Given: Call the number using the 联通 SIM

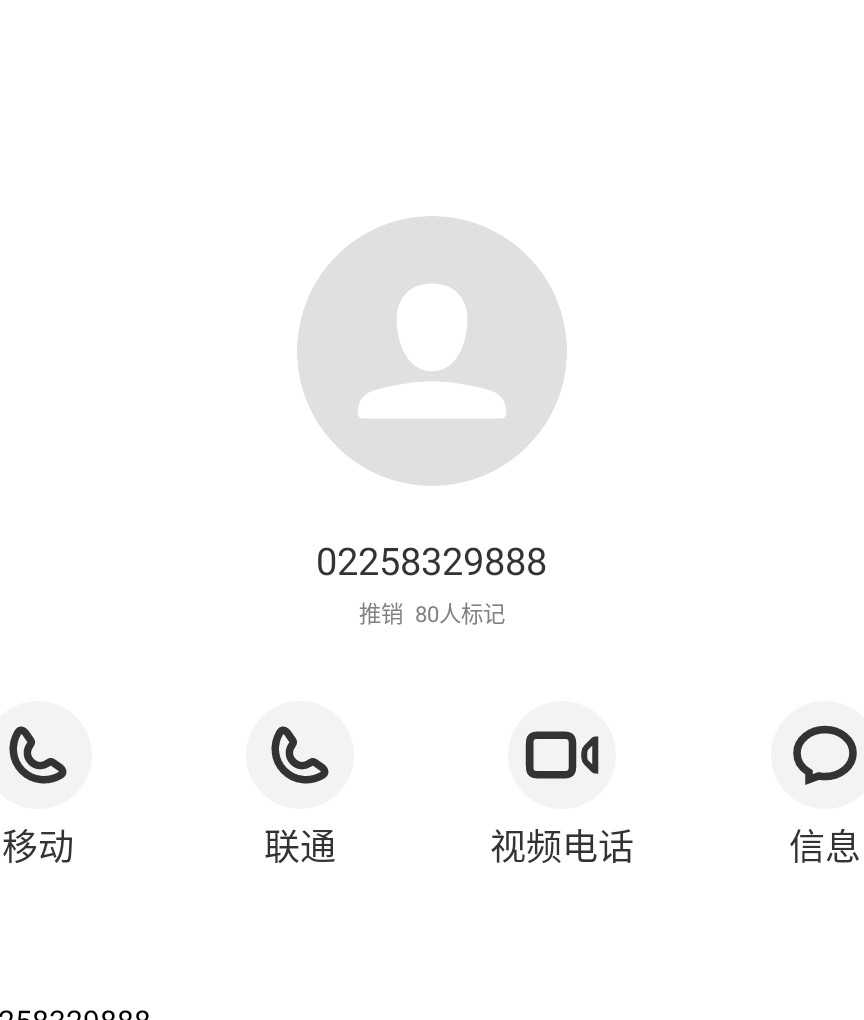Looking at the screenshot, I should pyautogui.click(x=300, y=755).
